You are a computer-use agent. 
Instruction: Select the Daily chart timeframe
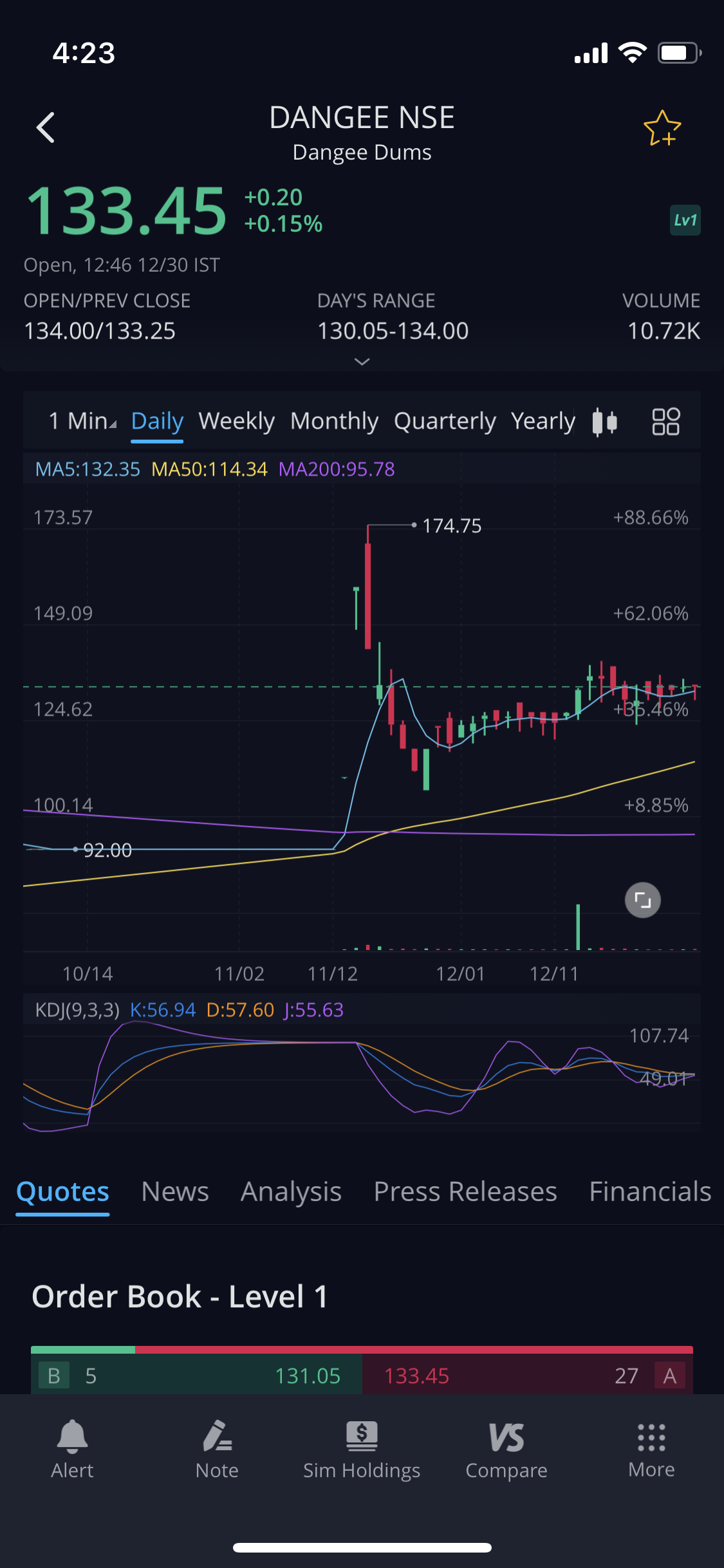click(x=157, y=421)
